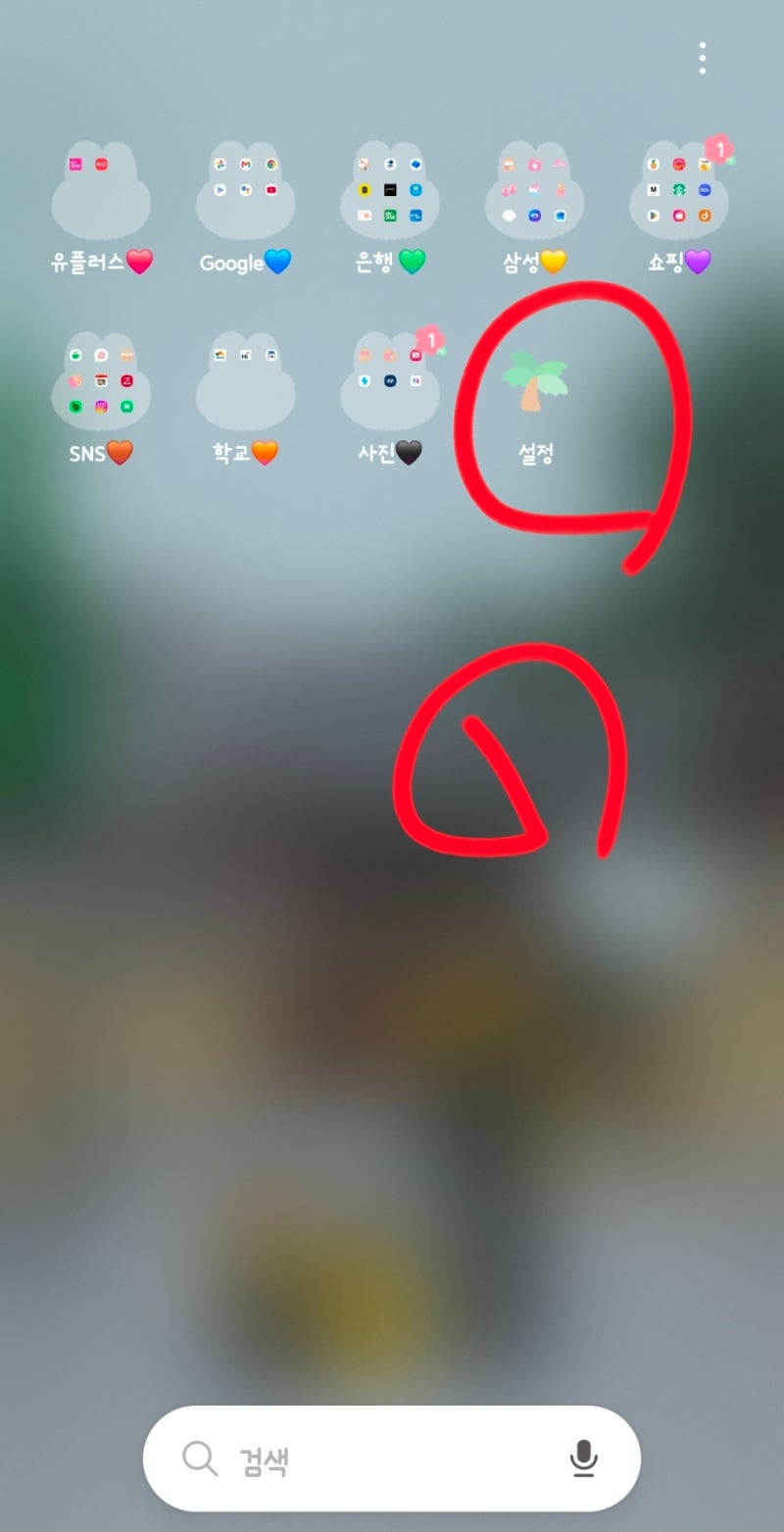Open the three-dot overflow menu
The width and height of the screenshot is (784, 1532).
pyautogui.click(x=703, y=59)
